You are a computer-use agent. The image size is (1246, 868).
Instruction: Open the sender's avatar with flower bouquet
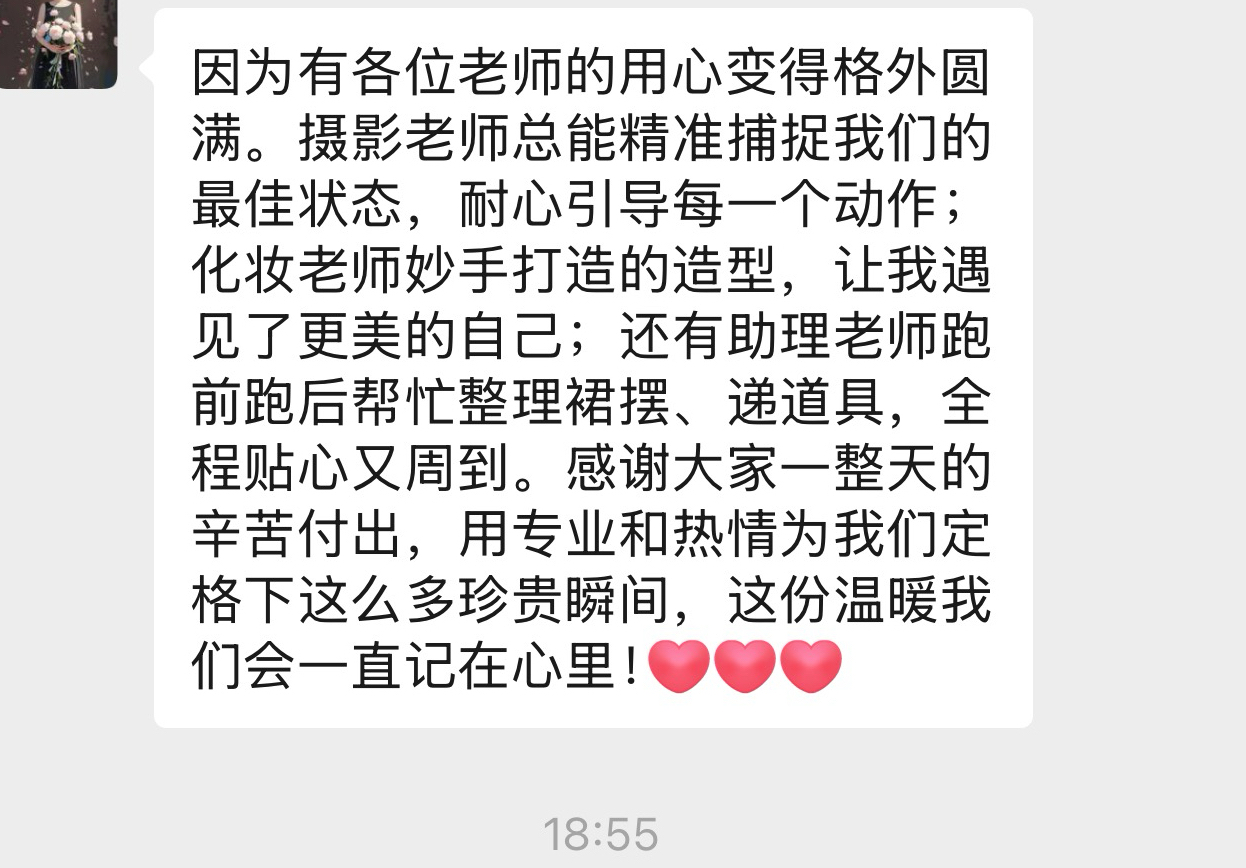coord(58,42)
